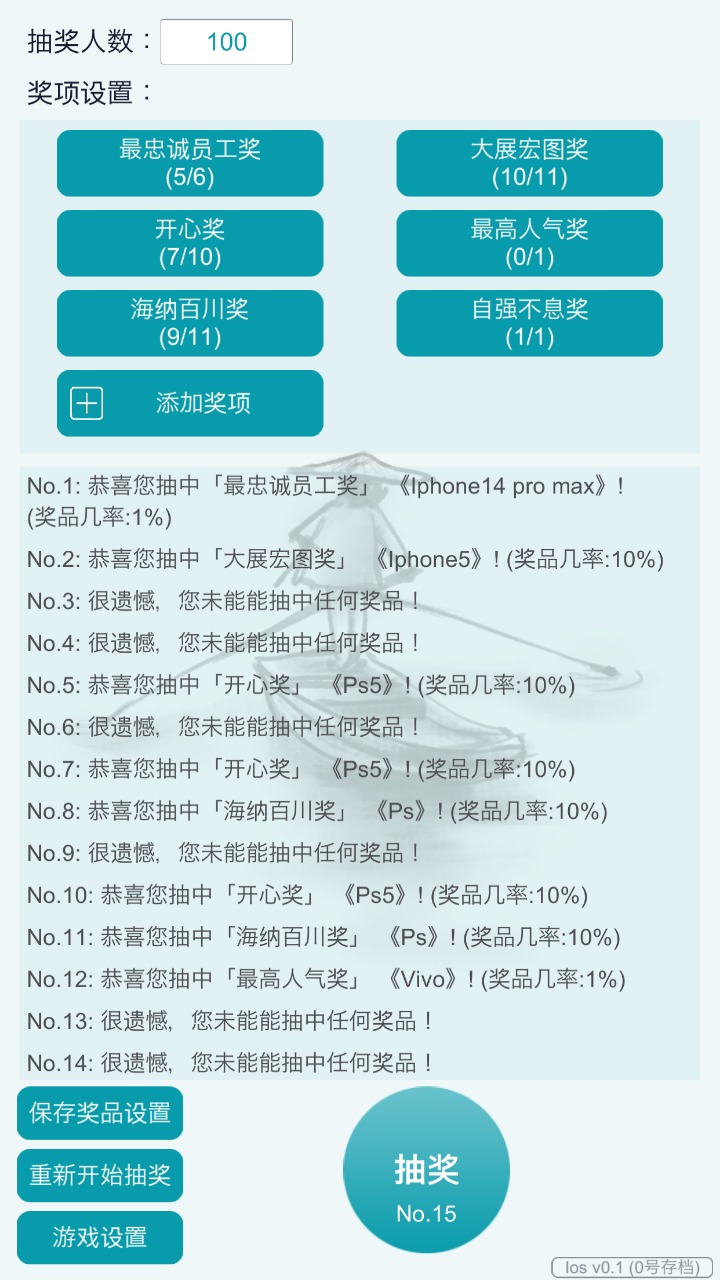Viewport: 720px width, 1280px height.
Task: Restart the lottery via 重新开始抽奖
Action: coord(100,1175)
